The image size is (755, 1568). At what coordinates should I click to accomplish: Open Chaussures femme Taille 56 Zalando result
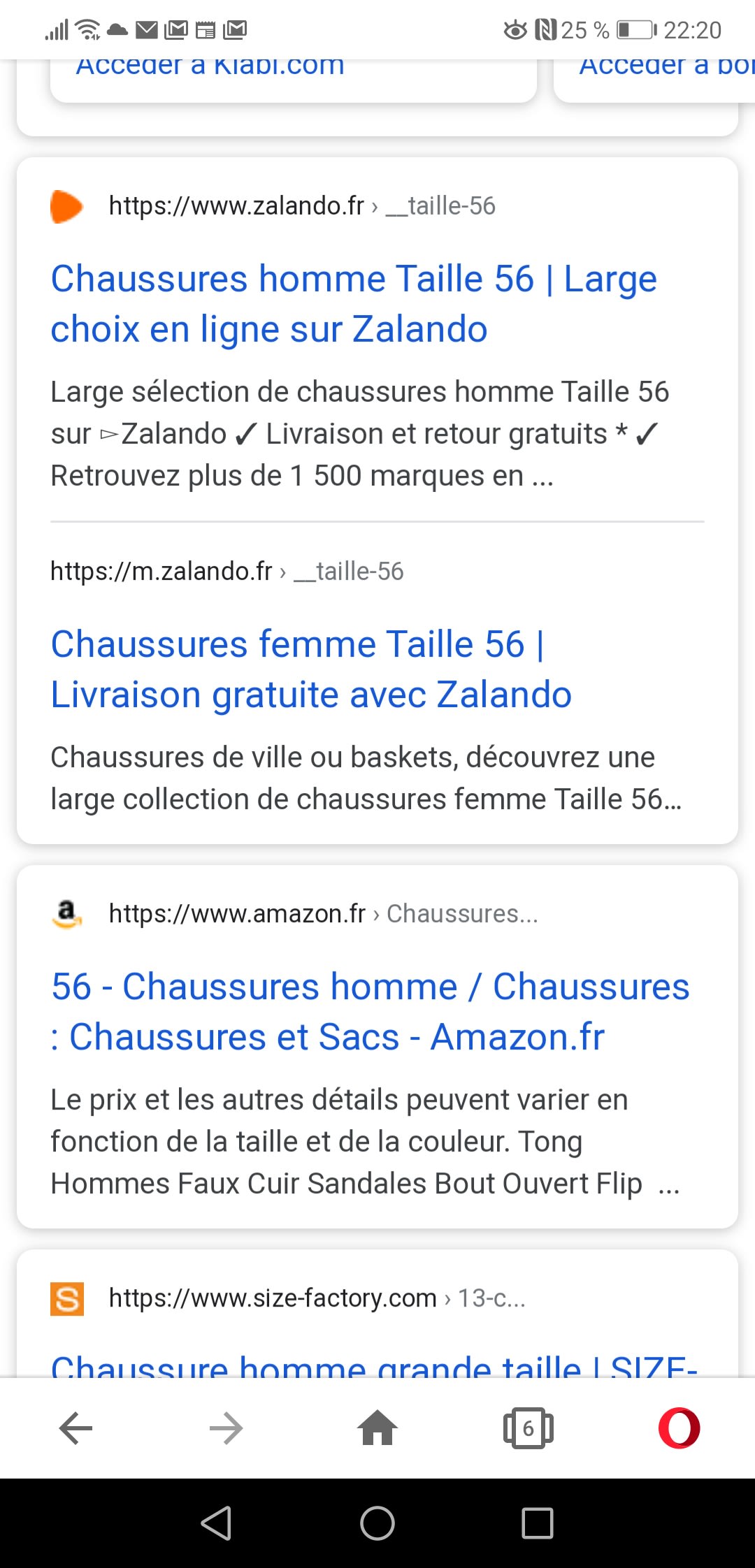(x=311, y=669)
